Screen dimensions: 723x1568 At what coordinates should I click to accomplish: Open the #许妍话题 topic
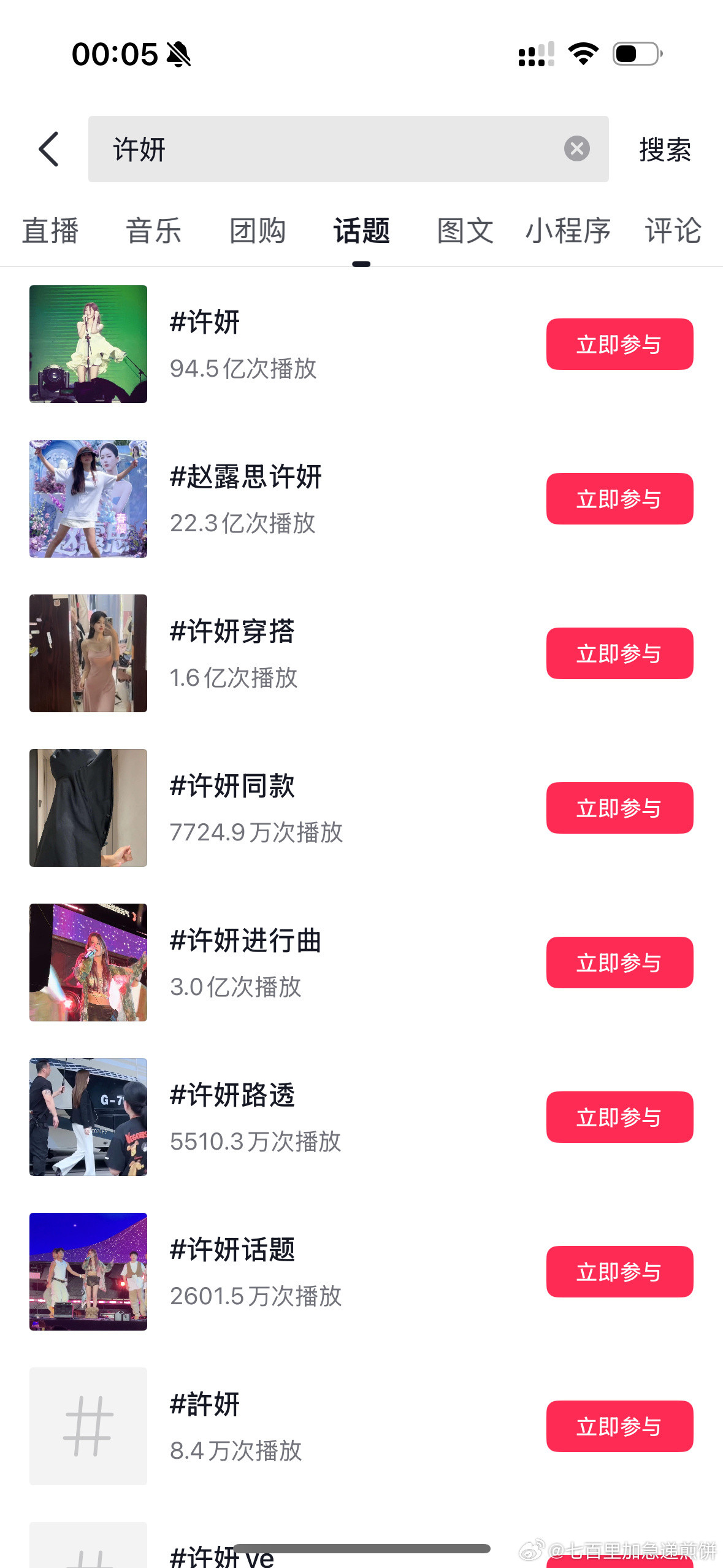coord(233,1272)
